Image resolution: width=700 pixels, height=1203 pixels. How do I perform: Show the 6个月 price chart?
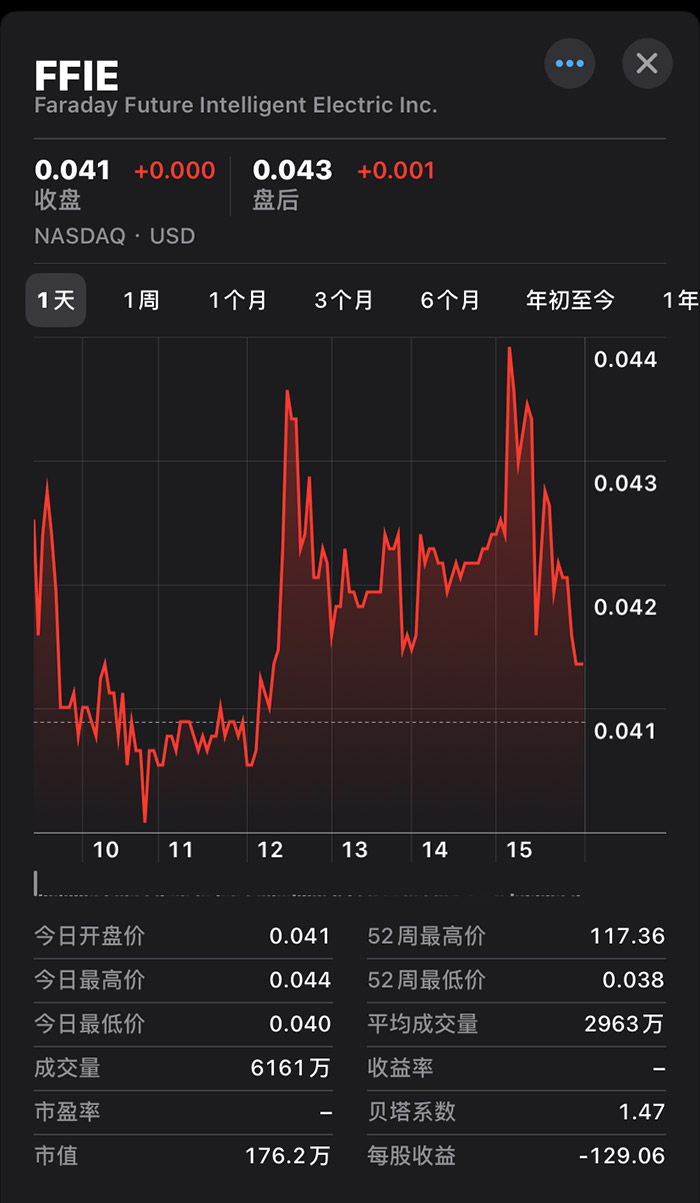pyautogui.click(x=450, y=300)
